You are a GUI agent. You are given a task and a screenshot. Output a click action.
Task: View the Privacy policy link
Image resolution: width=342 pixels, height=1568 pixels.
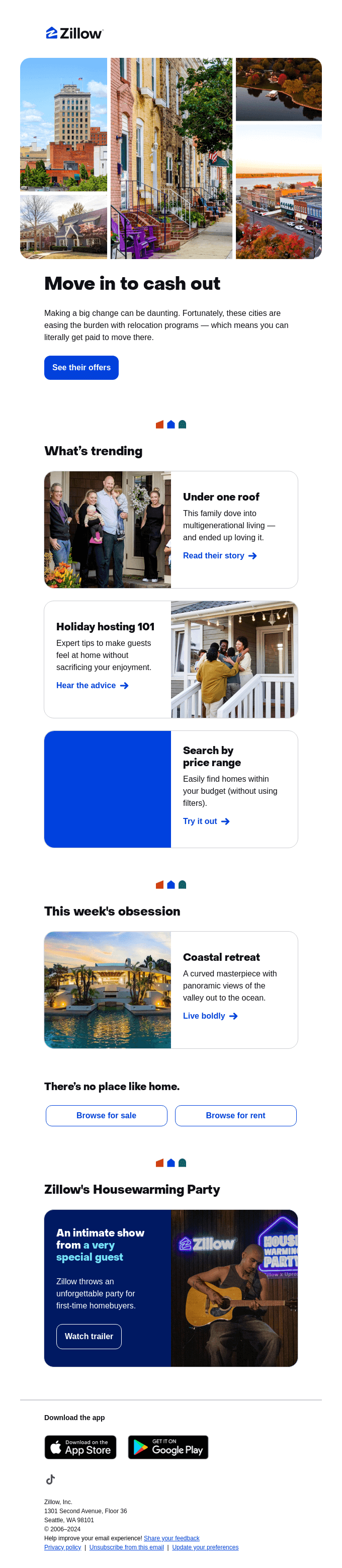pyautogui.click(x=62, y=1547)
